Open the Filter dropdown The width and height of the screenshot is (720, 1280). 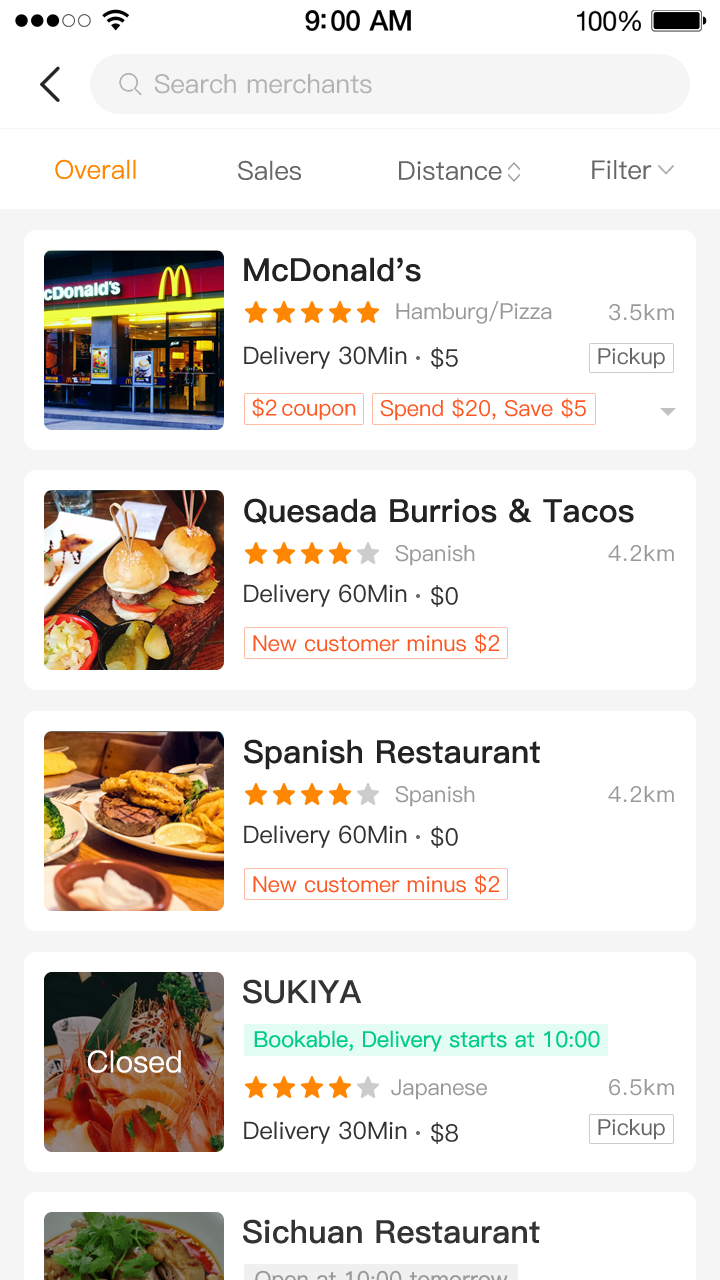click(x=632, y=170)
